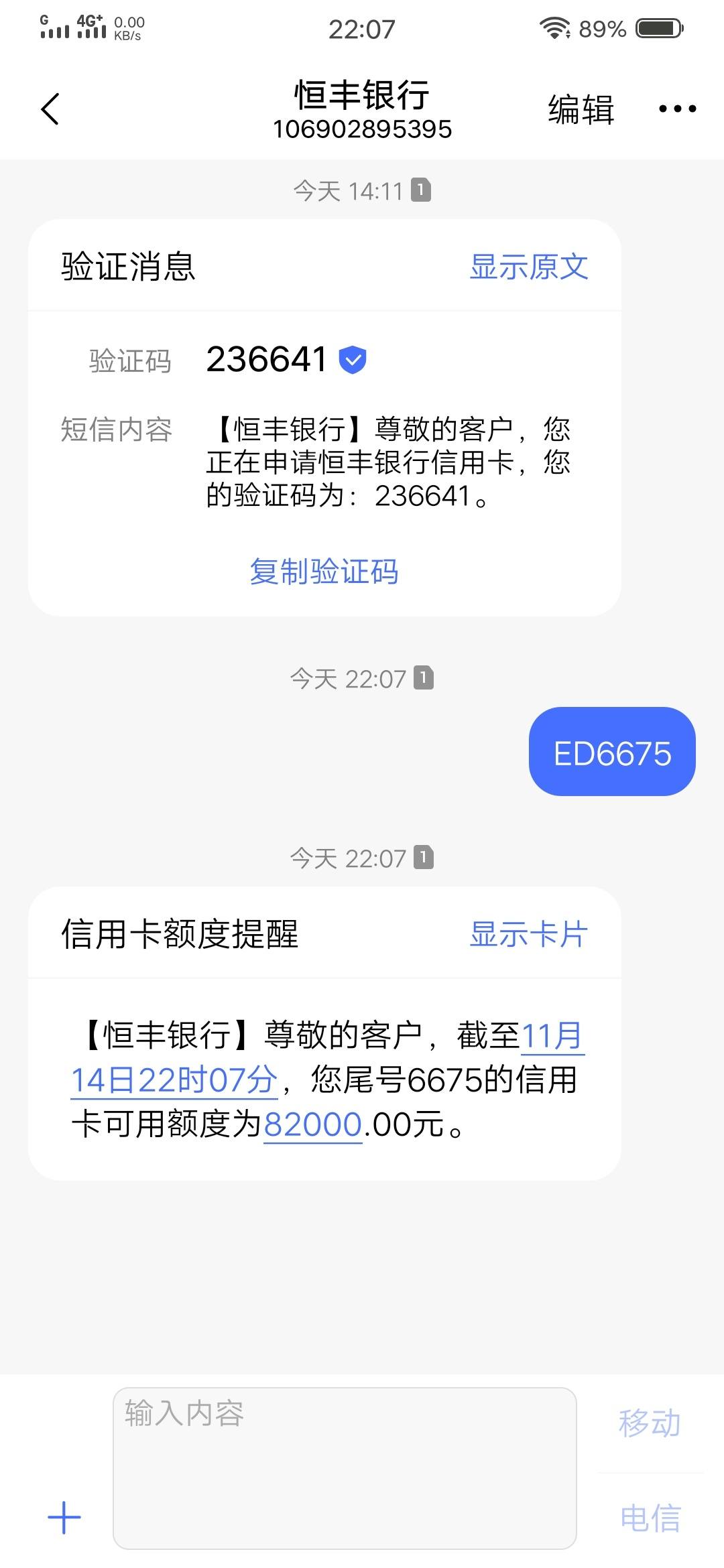Open the plus attachment button
This screenshot has height=1568, width=724.
[x=64, y=1517]
